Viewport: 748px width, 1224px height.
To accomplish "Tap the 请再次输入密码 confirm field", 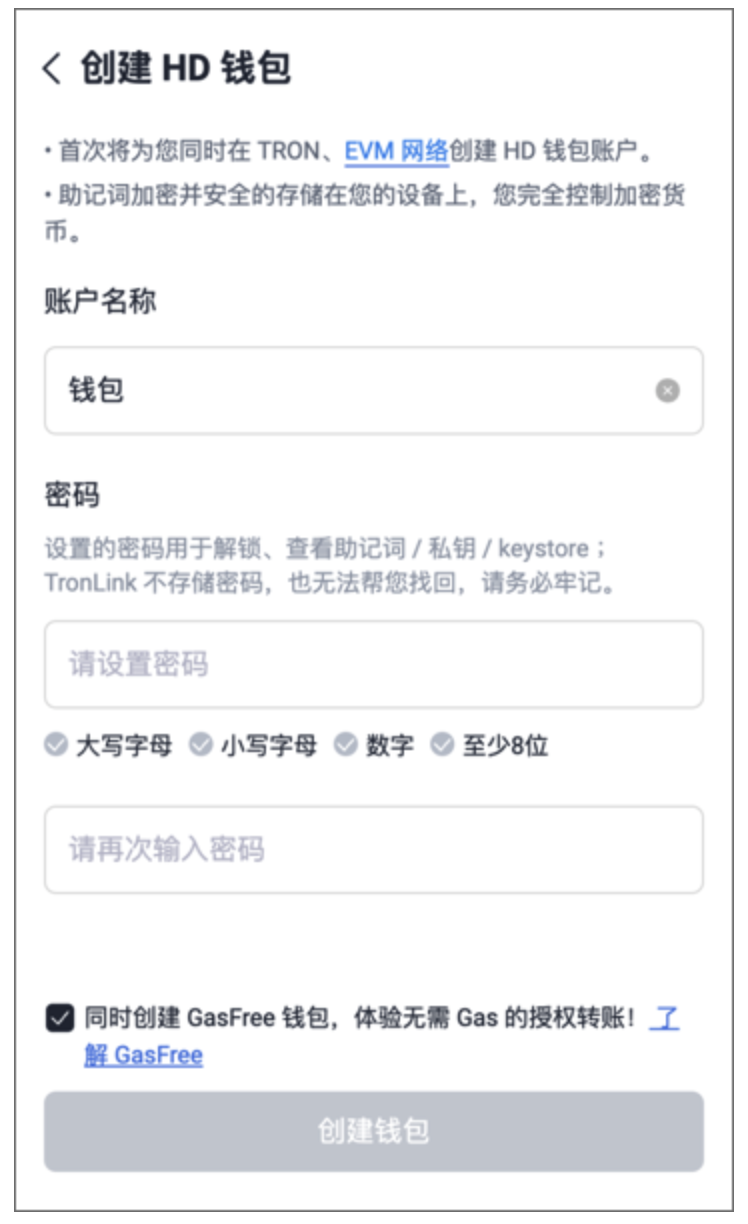I will click(x=373, y=850).
